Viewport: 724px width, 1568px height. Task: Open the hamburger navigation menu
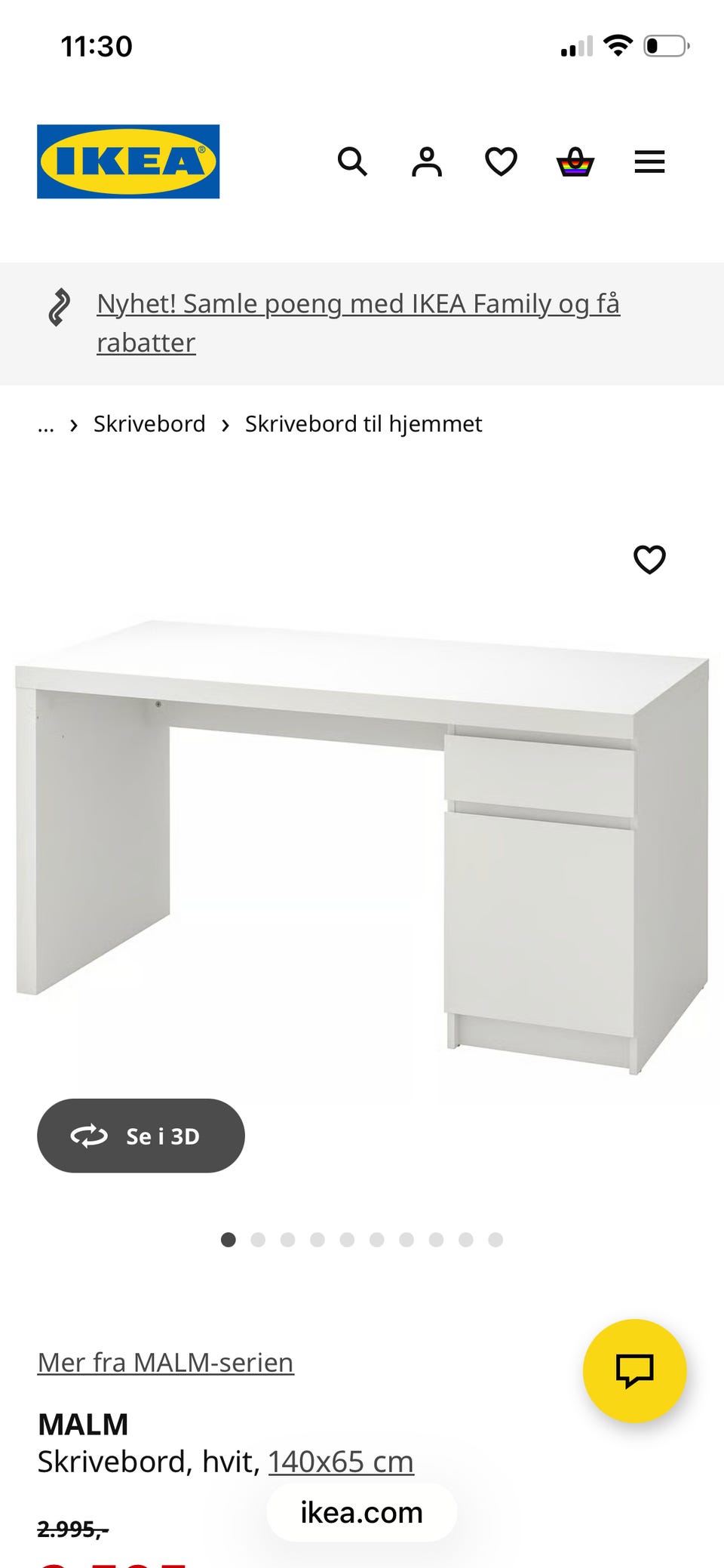coord(649,161)
